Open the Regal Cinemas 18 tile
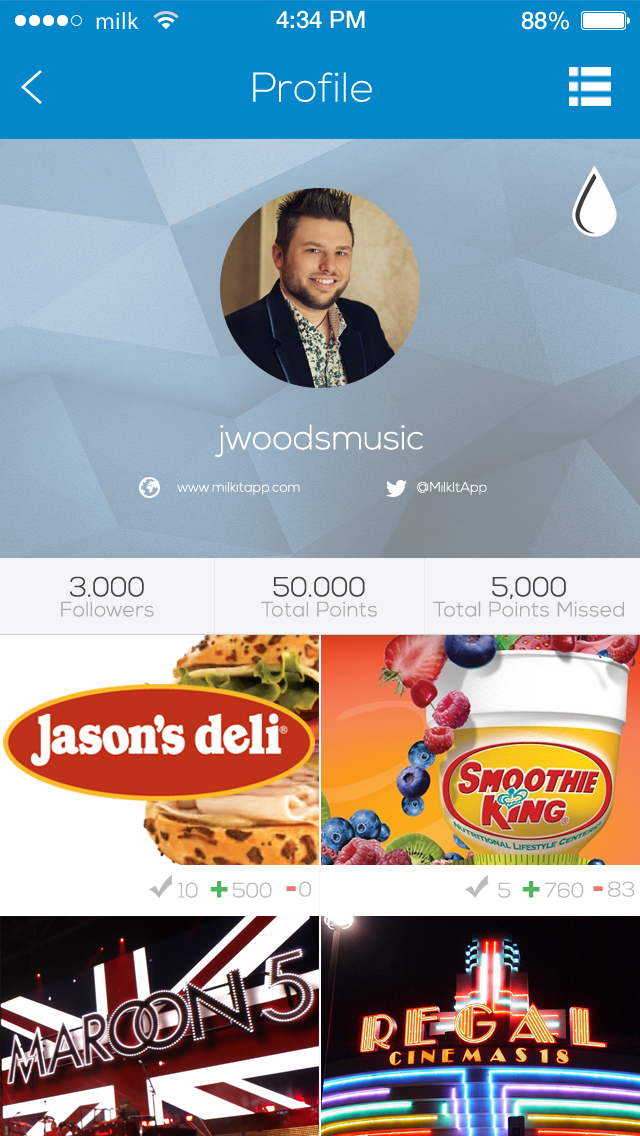640x1136 pixels. (480, 1025)
